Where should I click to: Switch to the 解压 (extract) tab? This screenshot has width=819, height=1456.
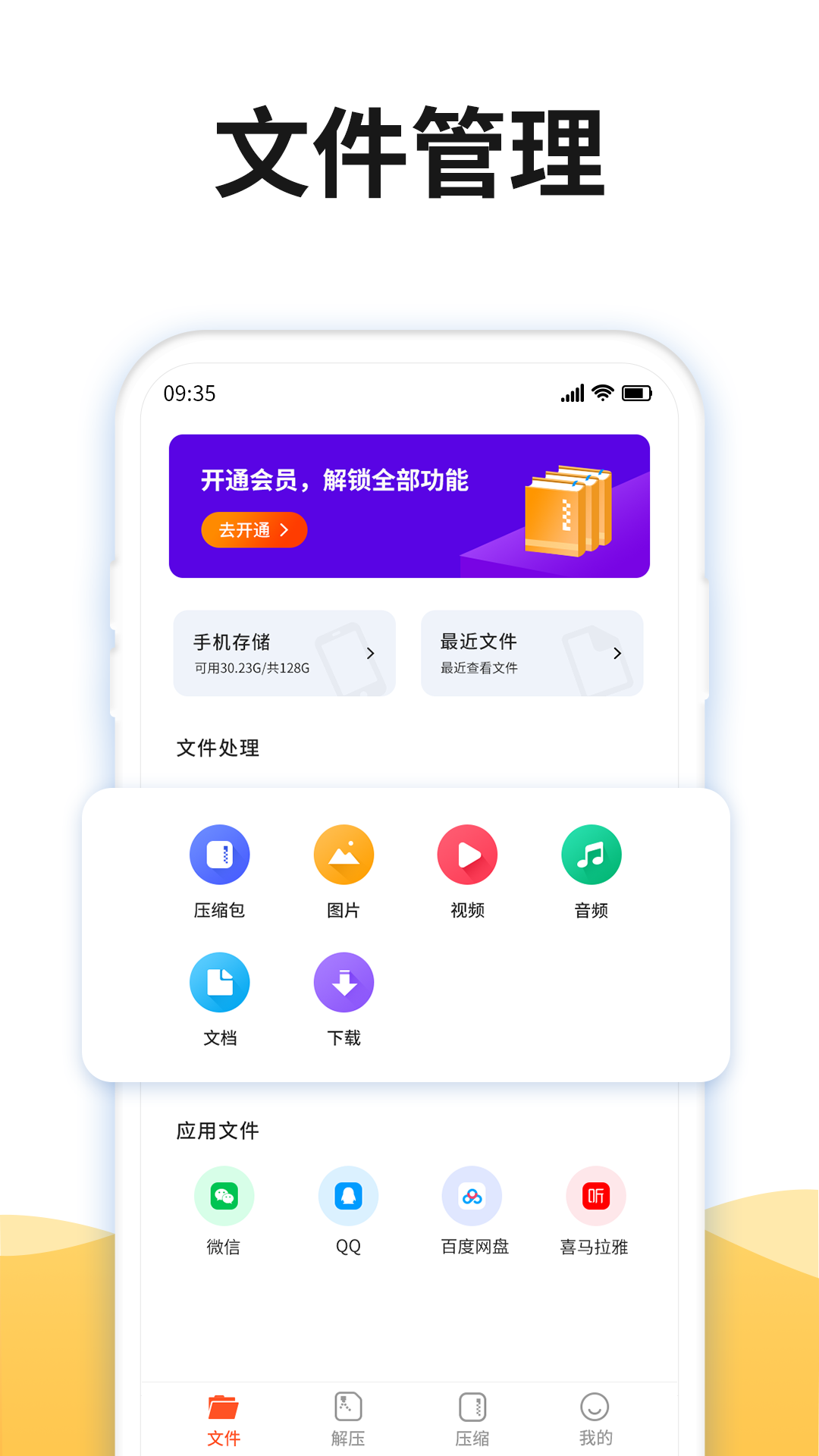(347, 1414)
